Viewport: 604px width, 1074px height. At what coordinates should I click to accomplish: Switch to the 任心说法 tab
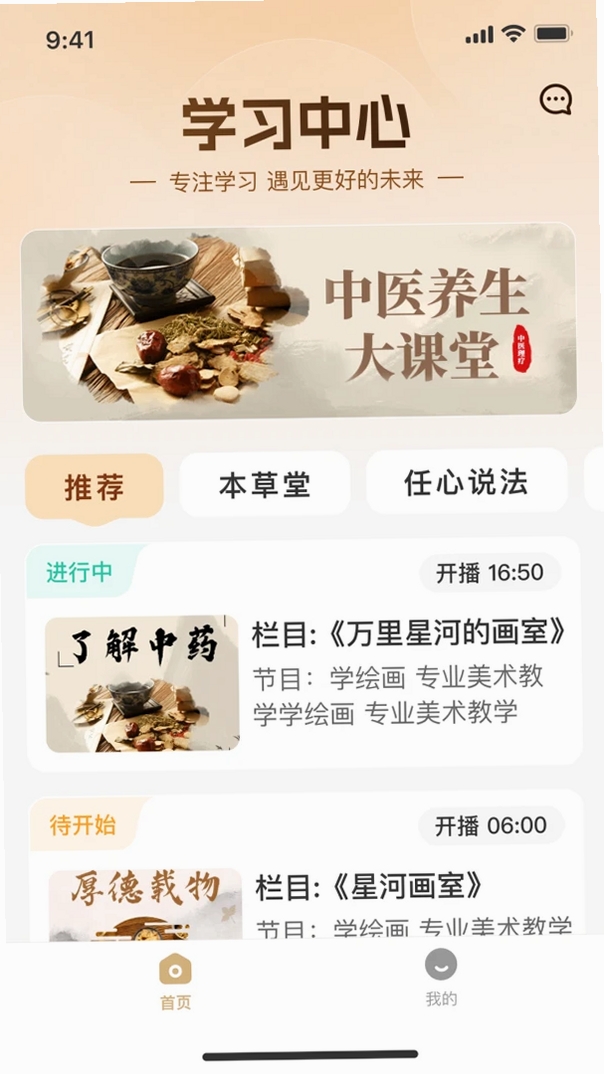point(466,482)
